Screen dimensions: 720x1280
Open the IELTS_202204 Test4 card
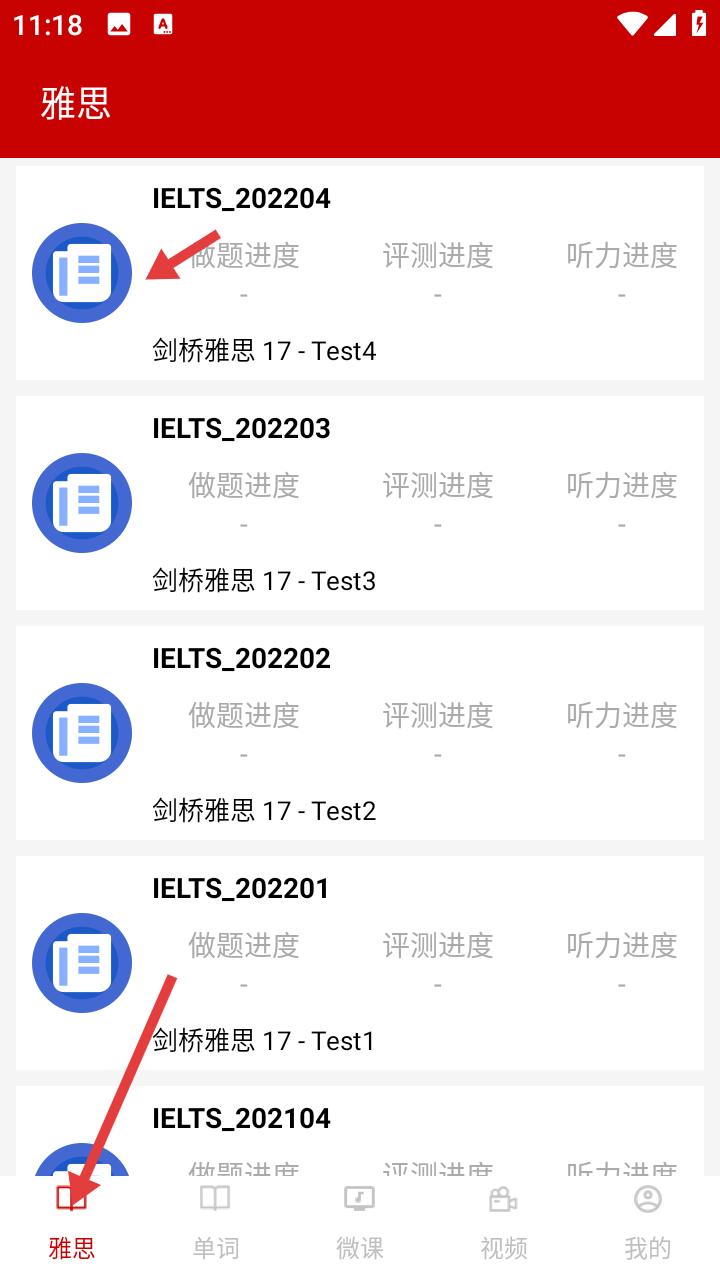tap(360, 273)
